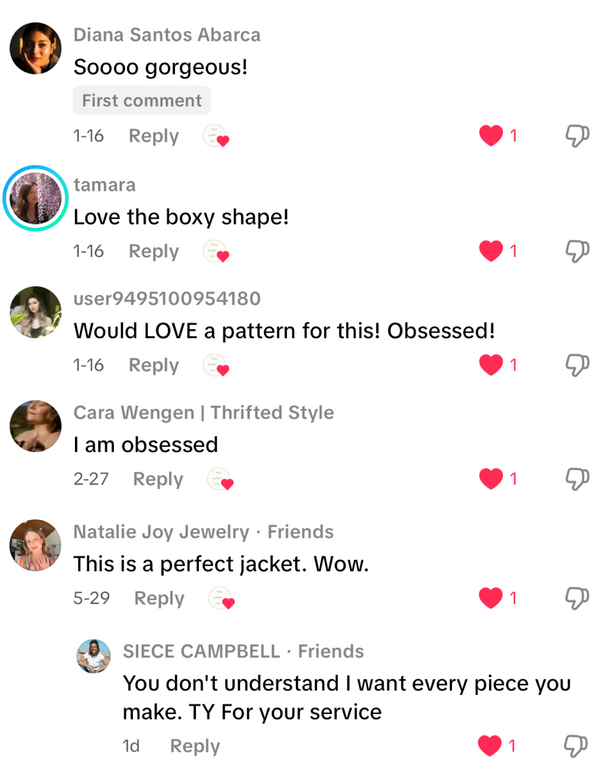Reply to Natalie Joy Jewelry's comment
This screenshot has height=770, width=600.
159,598
